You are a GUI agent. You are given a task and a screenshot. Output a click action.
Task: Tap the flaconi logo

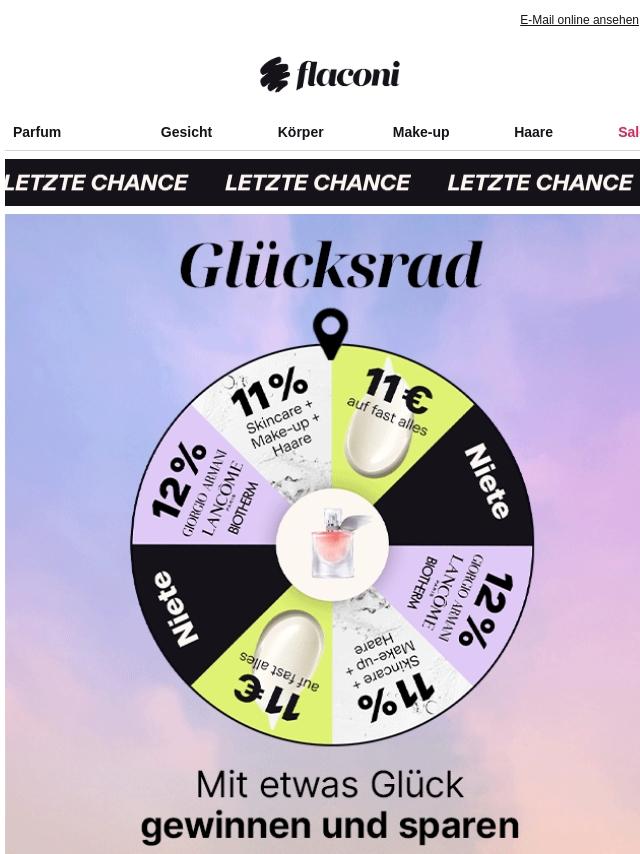[329, 75]
